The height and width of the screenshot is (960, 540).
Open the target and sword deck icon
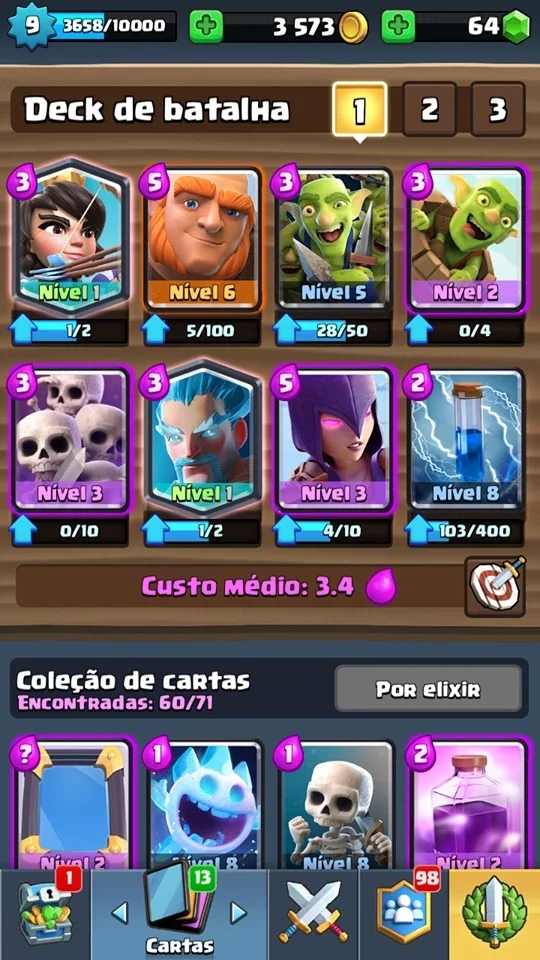coord(495,587)
